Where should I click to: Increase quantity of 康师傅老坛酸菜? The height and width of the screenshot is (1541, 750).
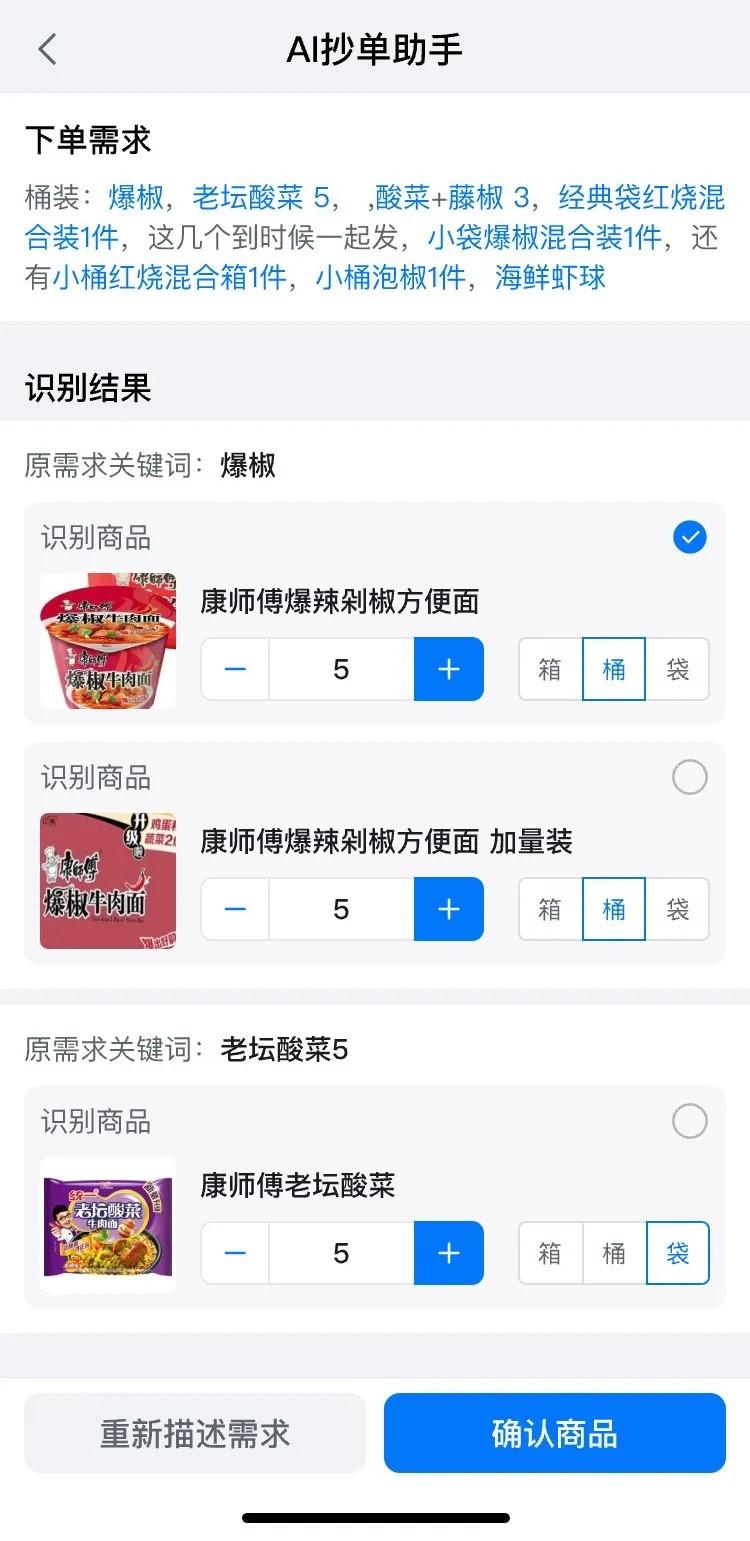pyautogui.click(x=448, y=1252)
